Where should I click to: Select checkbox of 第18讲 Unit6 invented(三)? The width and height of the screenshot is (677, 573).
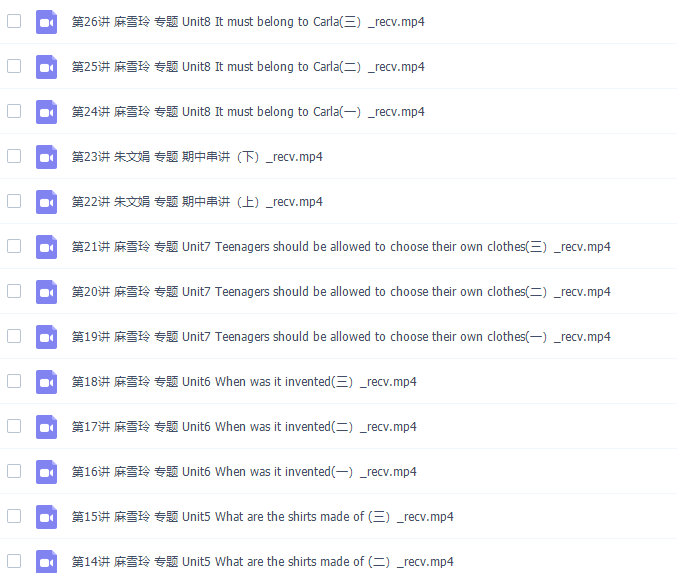click(x=14, y=381)
